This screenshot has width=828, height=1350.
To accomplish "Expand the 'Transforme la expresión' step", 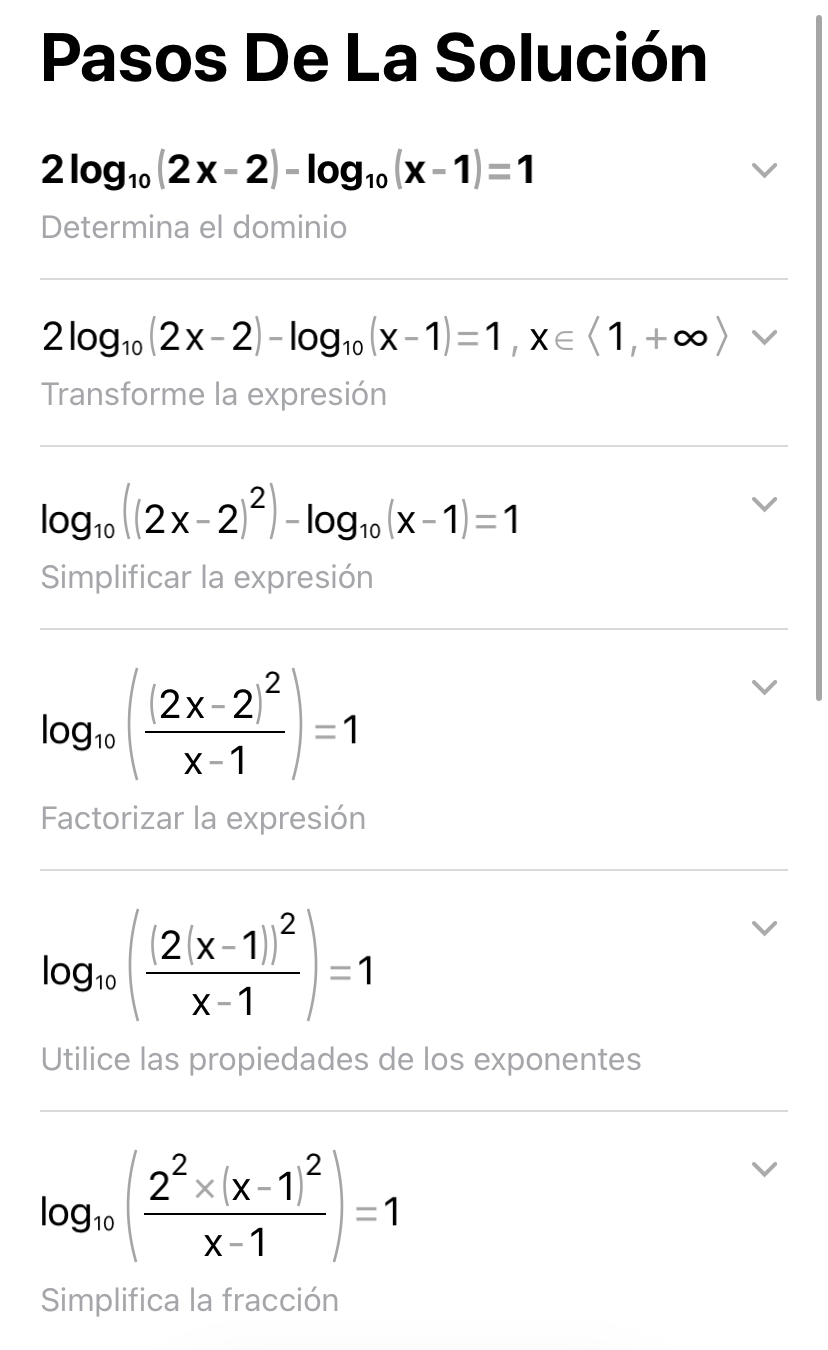I will (x=764, y=337).
